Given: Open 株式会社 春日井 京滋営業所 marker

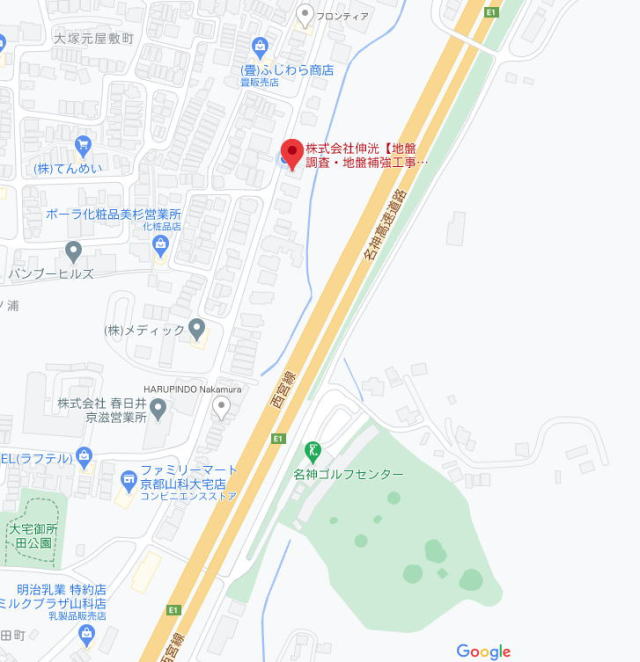Looking at the screenshot, I should (x=158, y=408).
